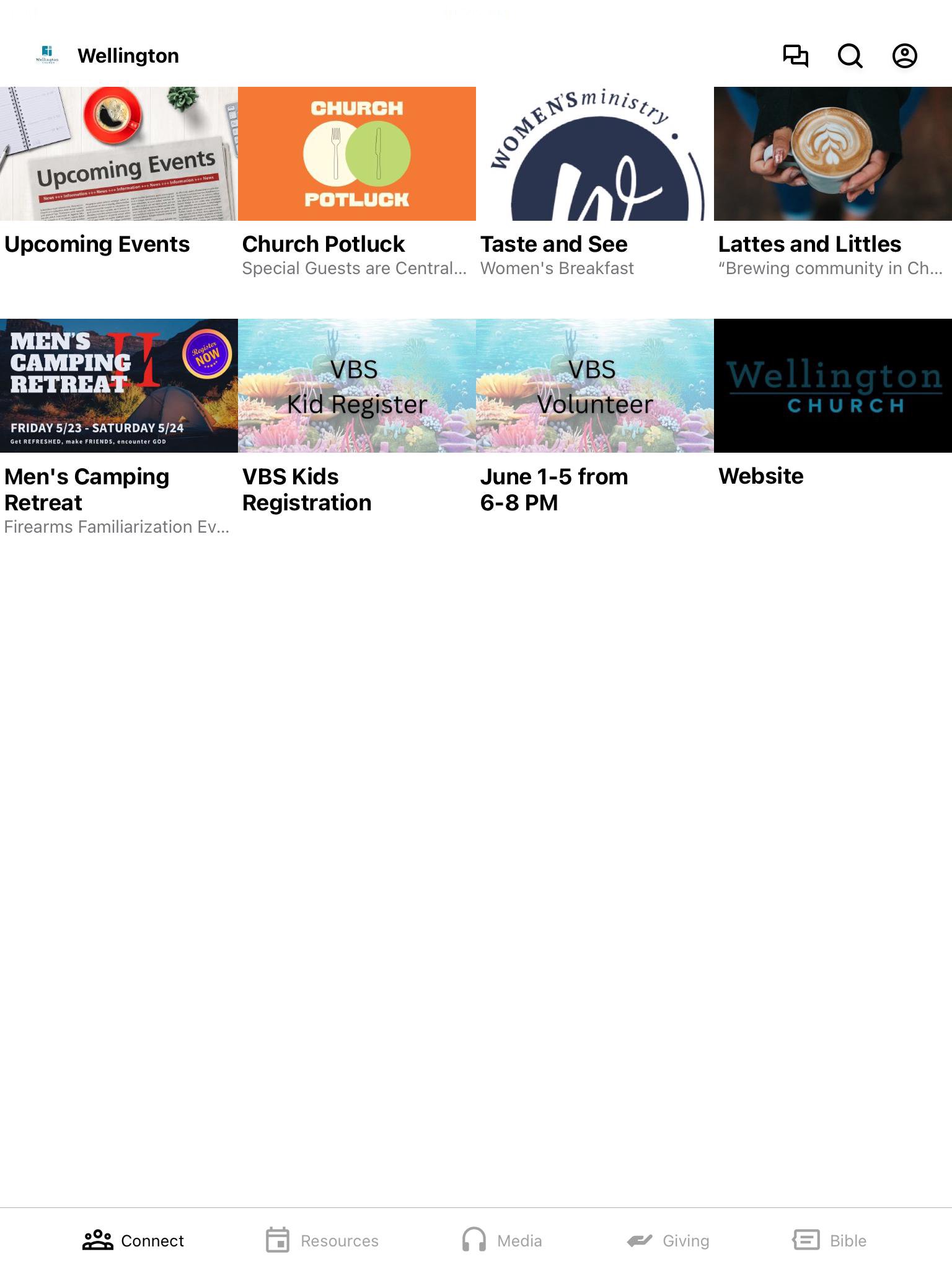This screenshot has height=1270, width=952.
Task: Switch to the Media tab
Action: tap(502, 1240)
